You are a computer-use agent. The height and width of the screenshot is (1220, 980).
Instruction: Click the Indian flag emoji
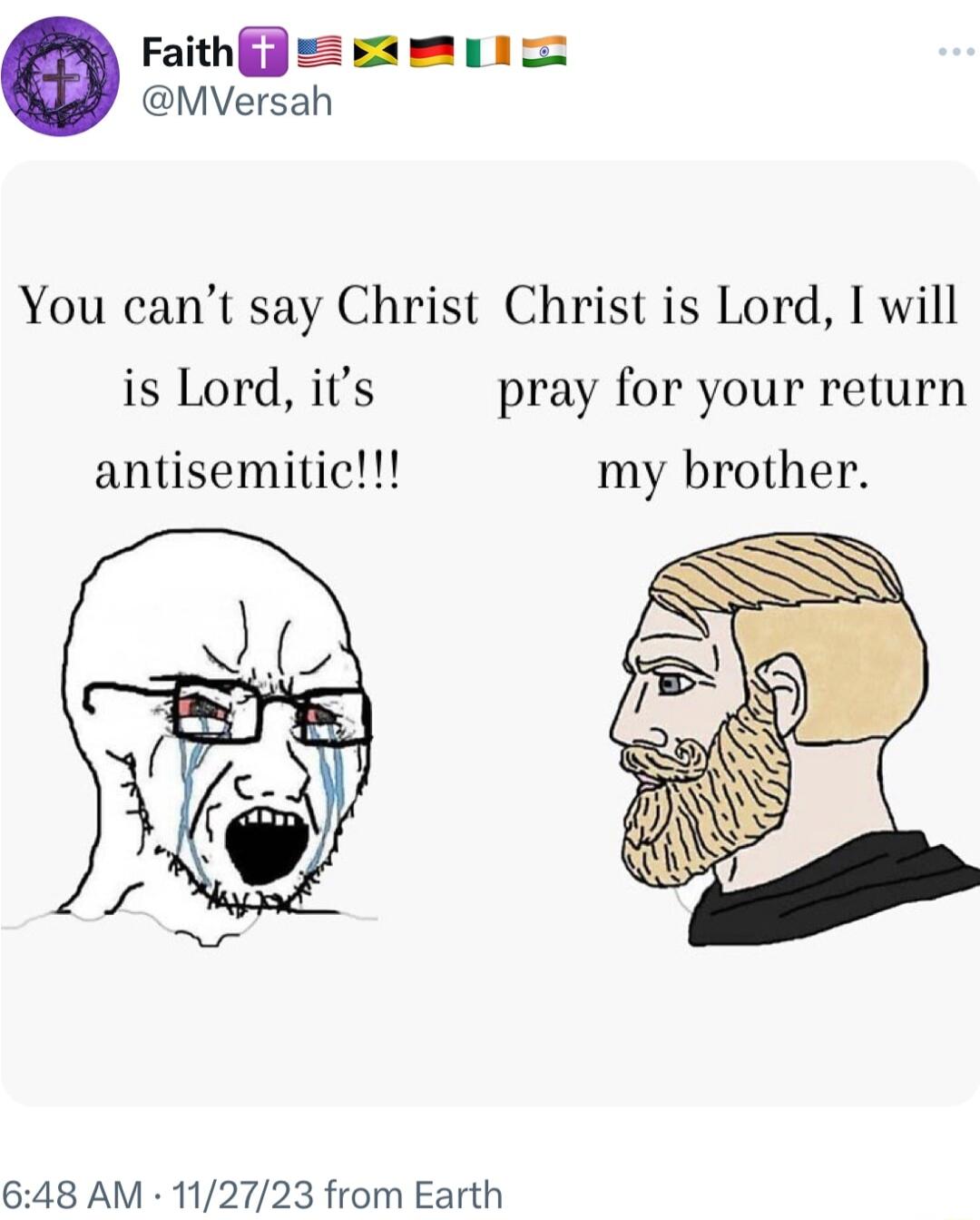tap(542, 52)
